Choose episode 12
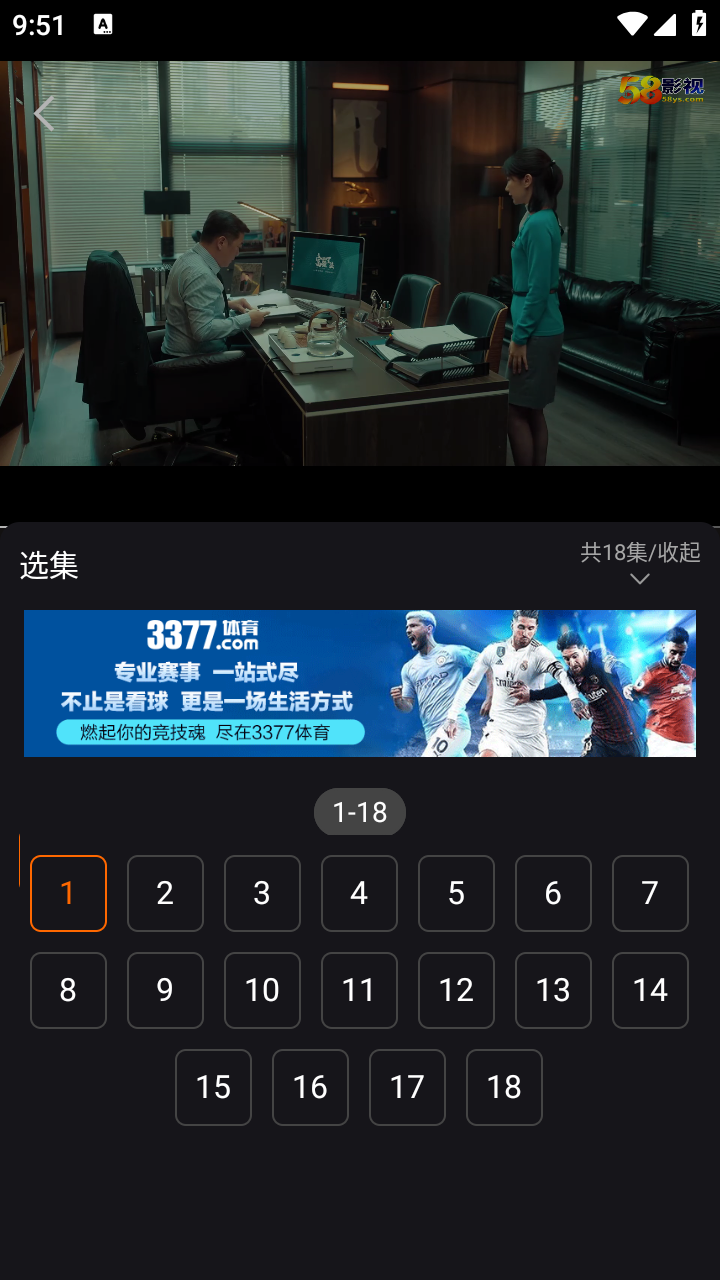Screen dimensions: 720x1280 point(456,990)
